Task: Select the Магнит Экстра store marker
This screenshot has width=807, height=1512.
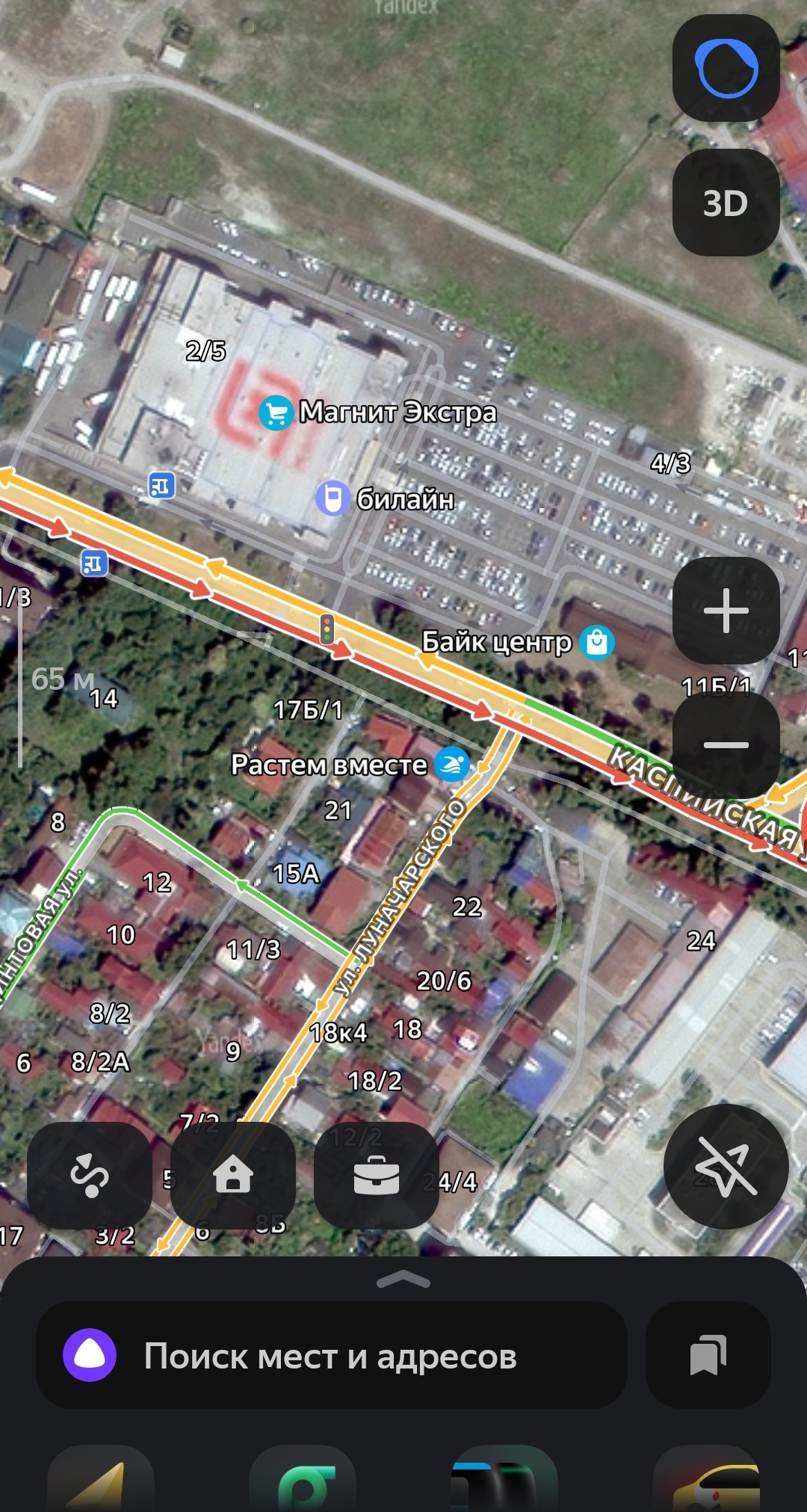Action: (275, 413)
